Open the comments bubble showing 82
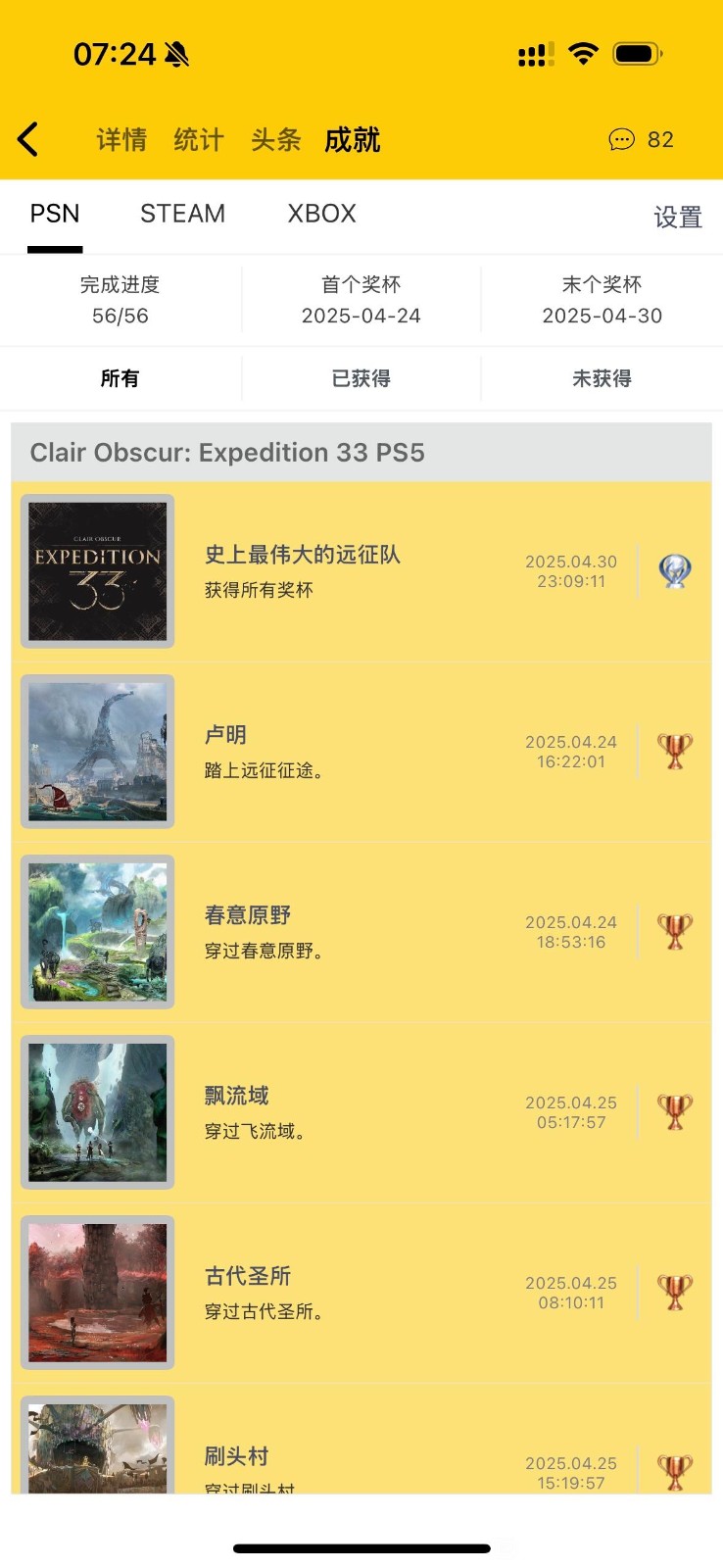 click(x=641, y=140)
